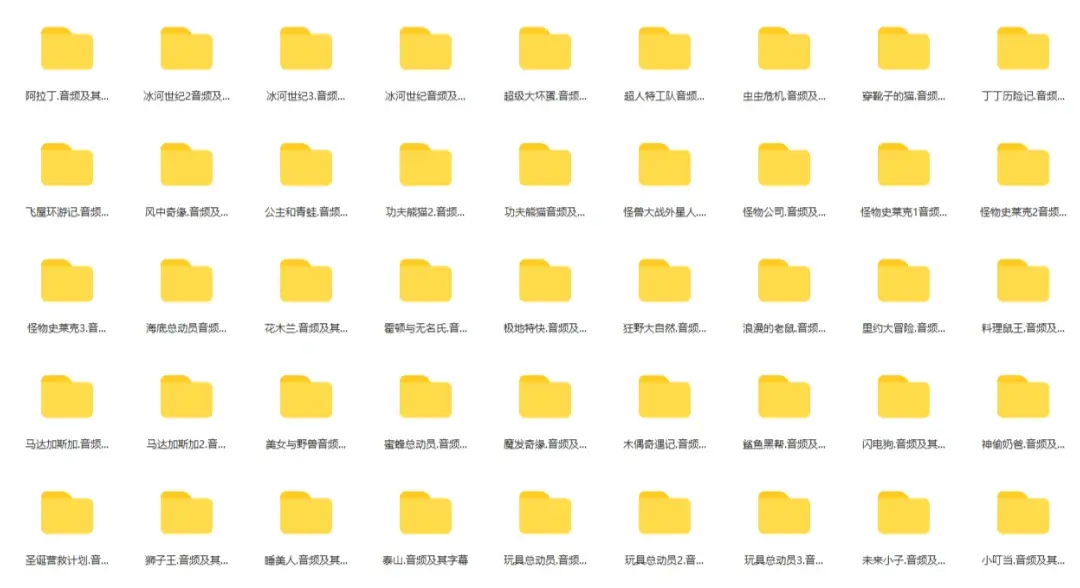Open the 料理鼠王 folder
Screen dimensions: 1080x588
coord(1023,281)
